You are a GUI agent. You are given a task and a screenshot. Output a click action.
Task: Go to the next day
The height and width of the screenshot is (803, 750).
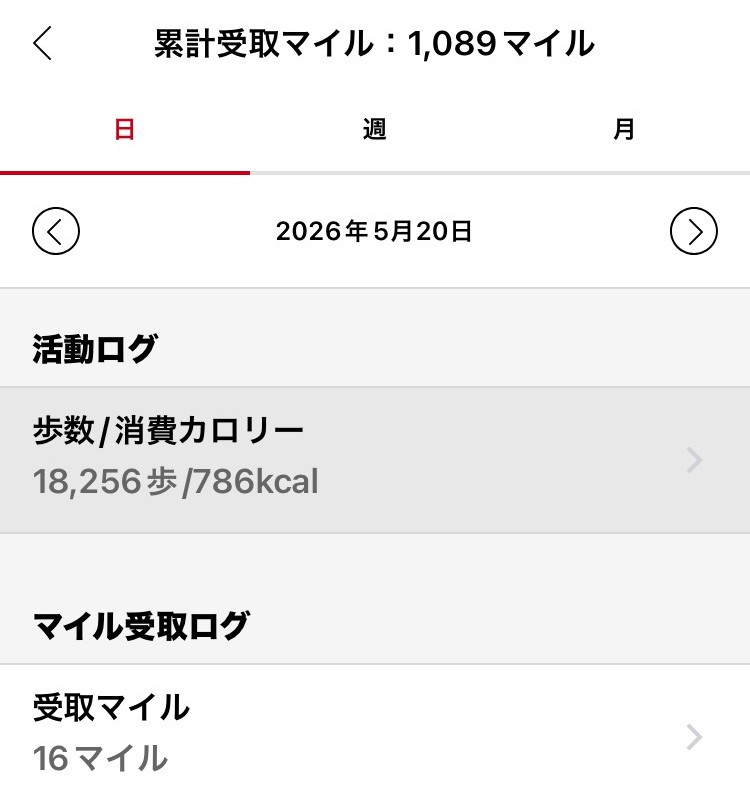point(694,231)
